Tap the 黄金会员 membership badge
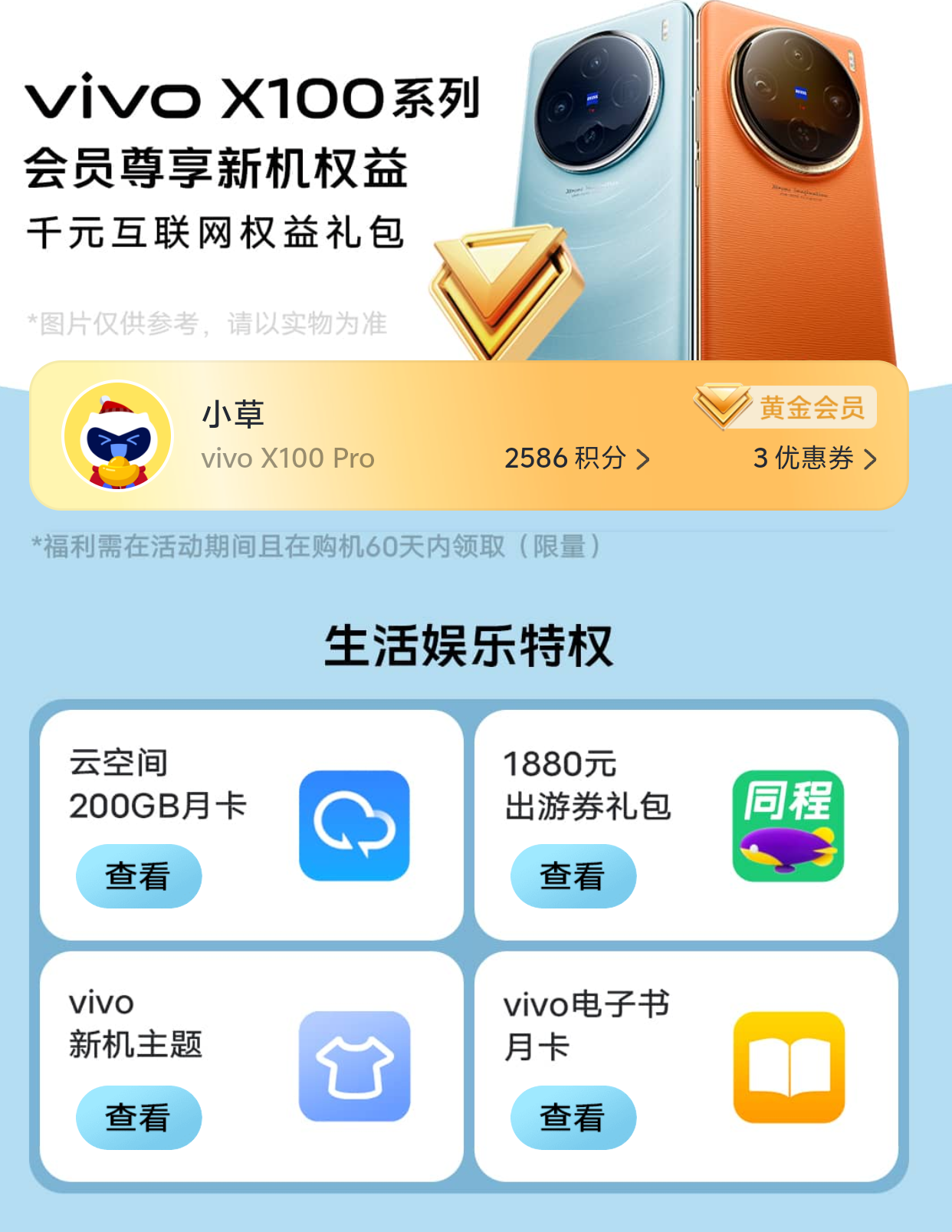This screenshot has height=1232, width=952. (786, 407)
